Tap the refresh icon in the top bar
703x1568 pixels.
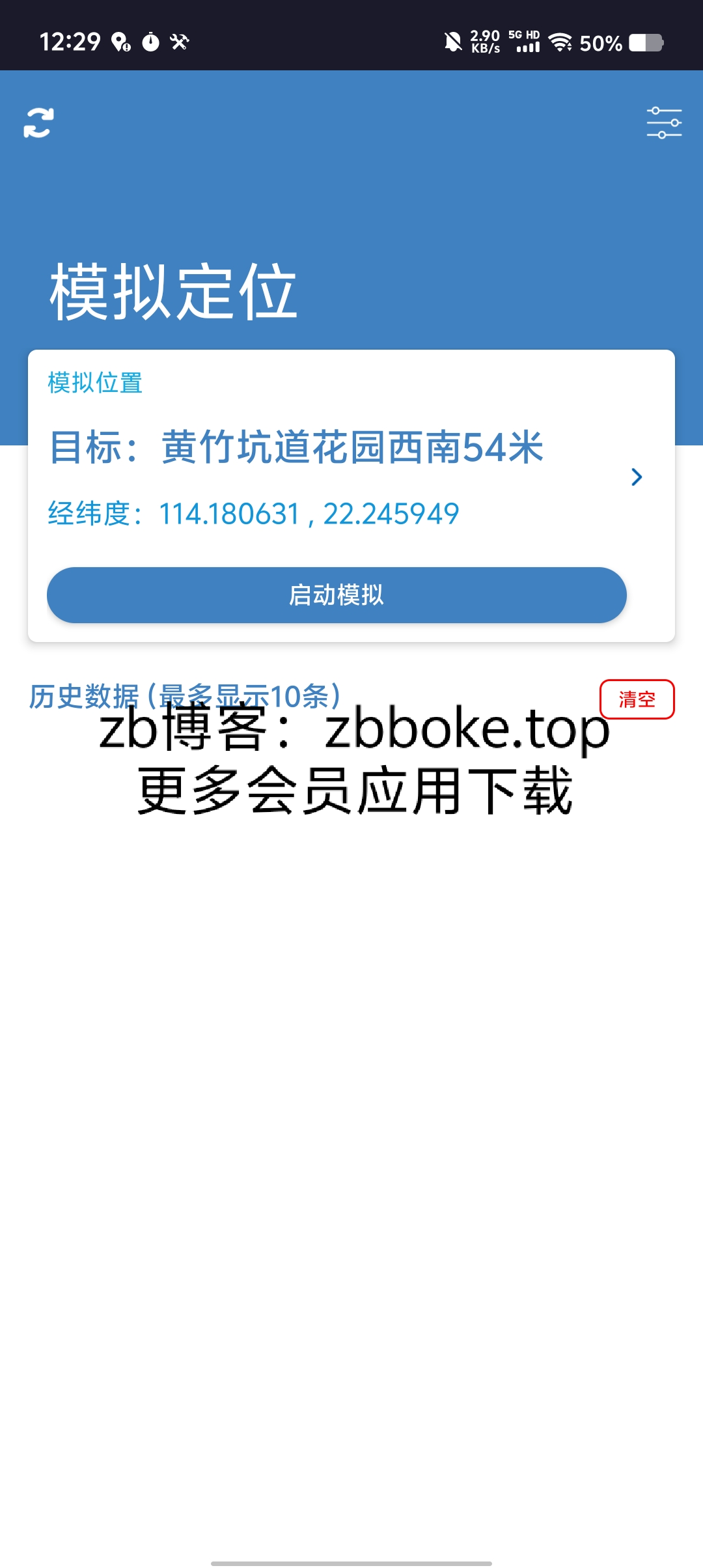point(38,122)
